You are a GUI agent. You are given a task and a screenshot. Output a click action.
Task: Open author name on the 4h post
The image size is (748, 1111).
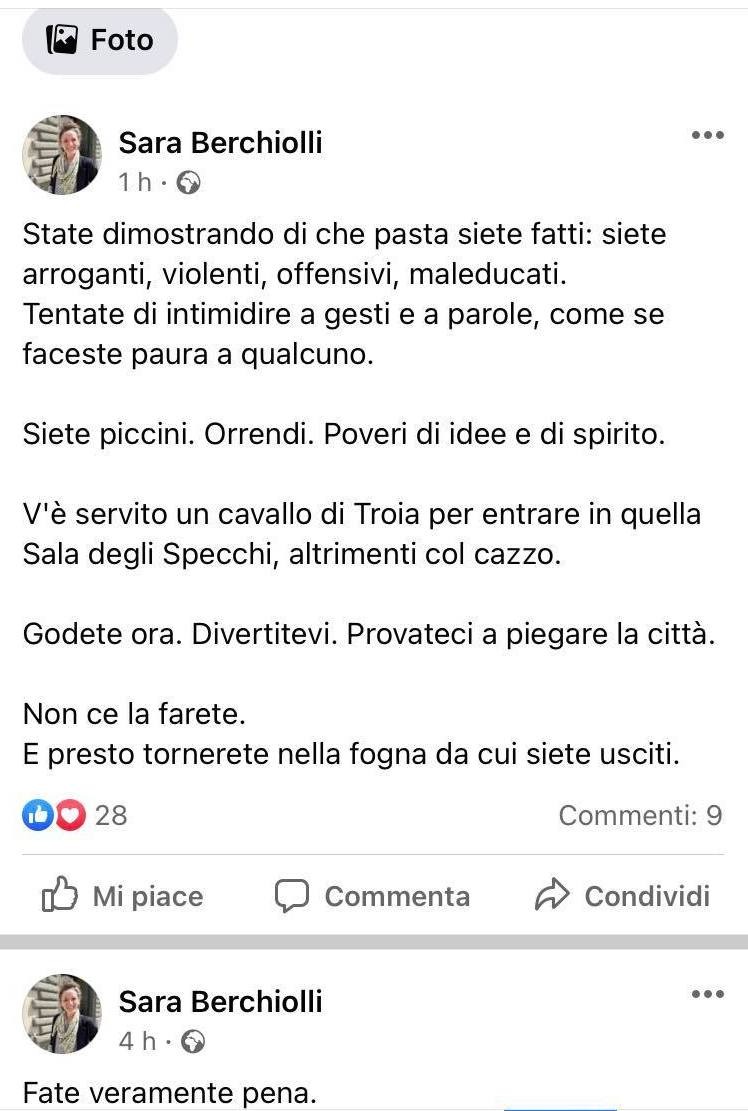pos(220,1001)
